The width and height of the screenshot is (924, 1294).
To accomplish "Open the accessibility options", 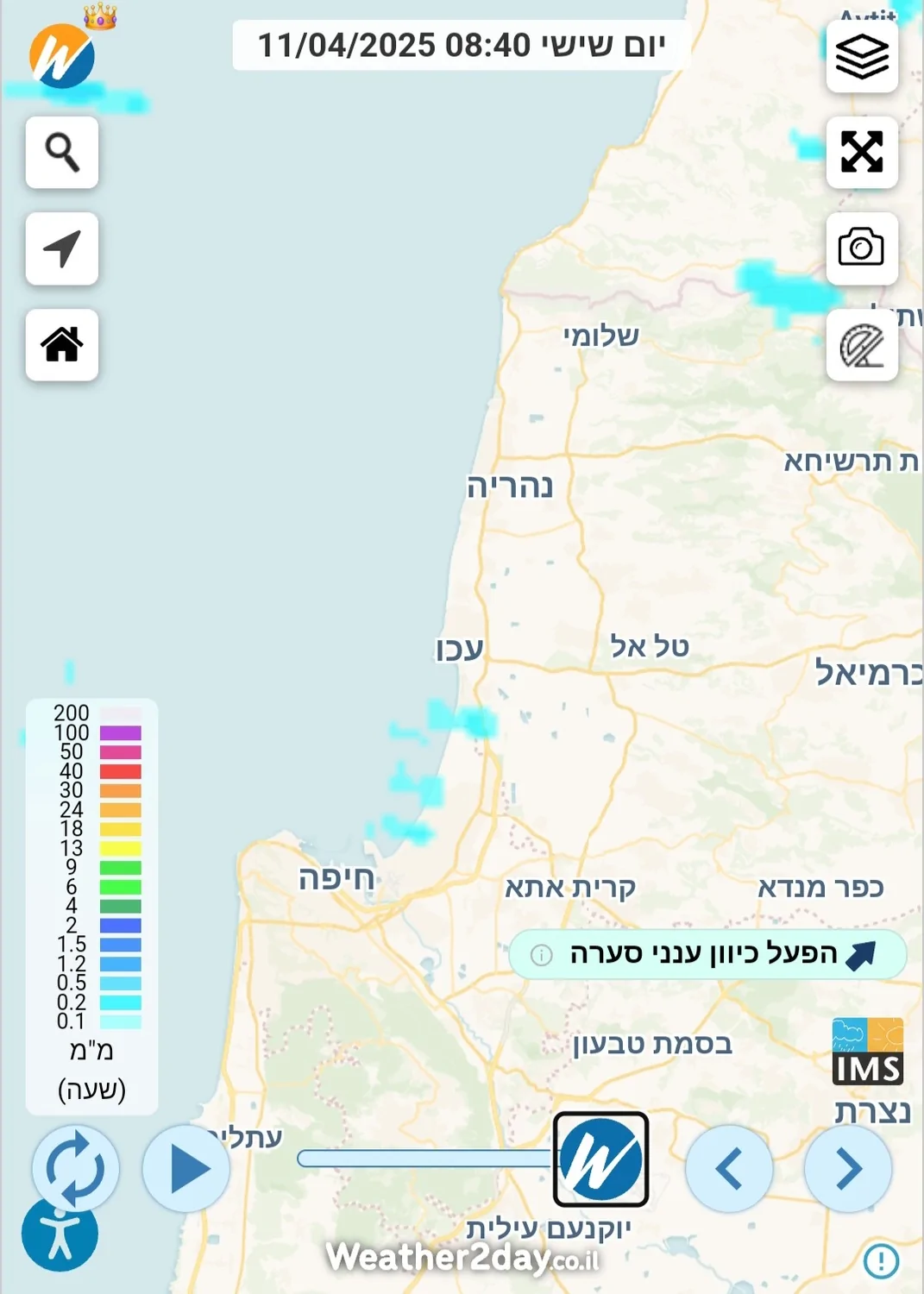I will point(60,1234).
